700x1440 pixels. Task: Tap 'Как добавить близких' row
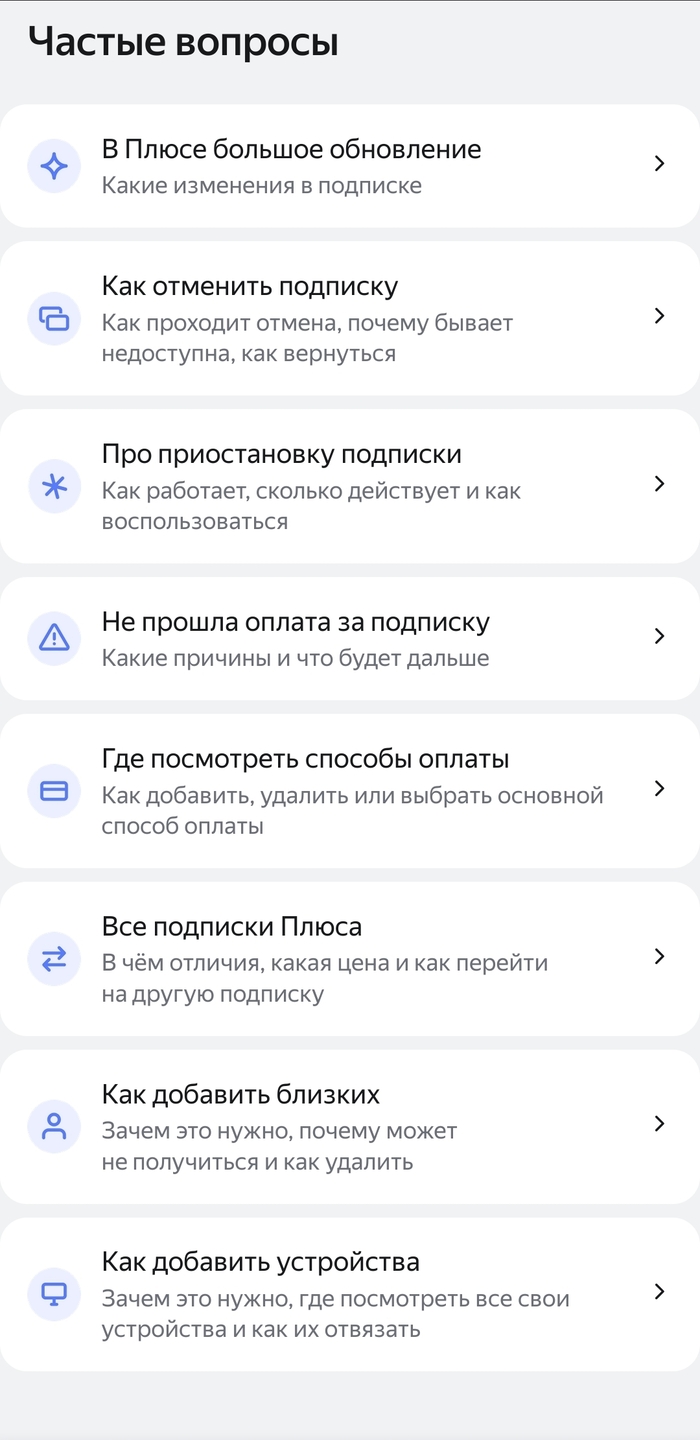(x=350, y=1126)
